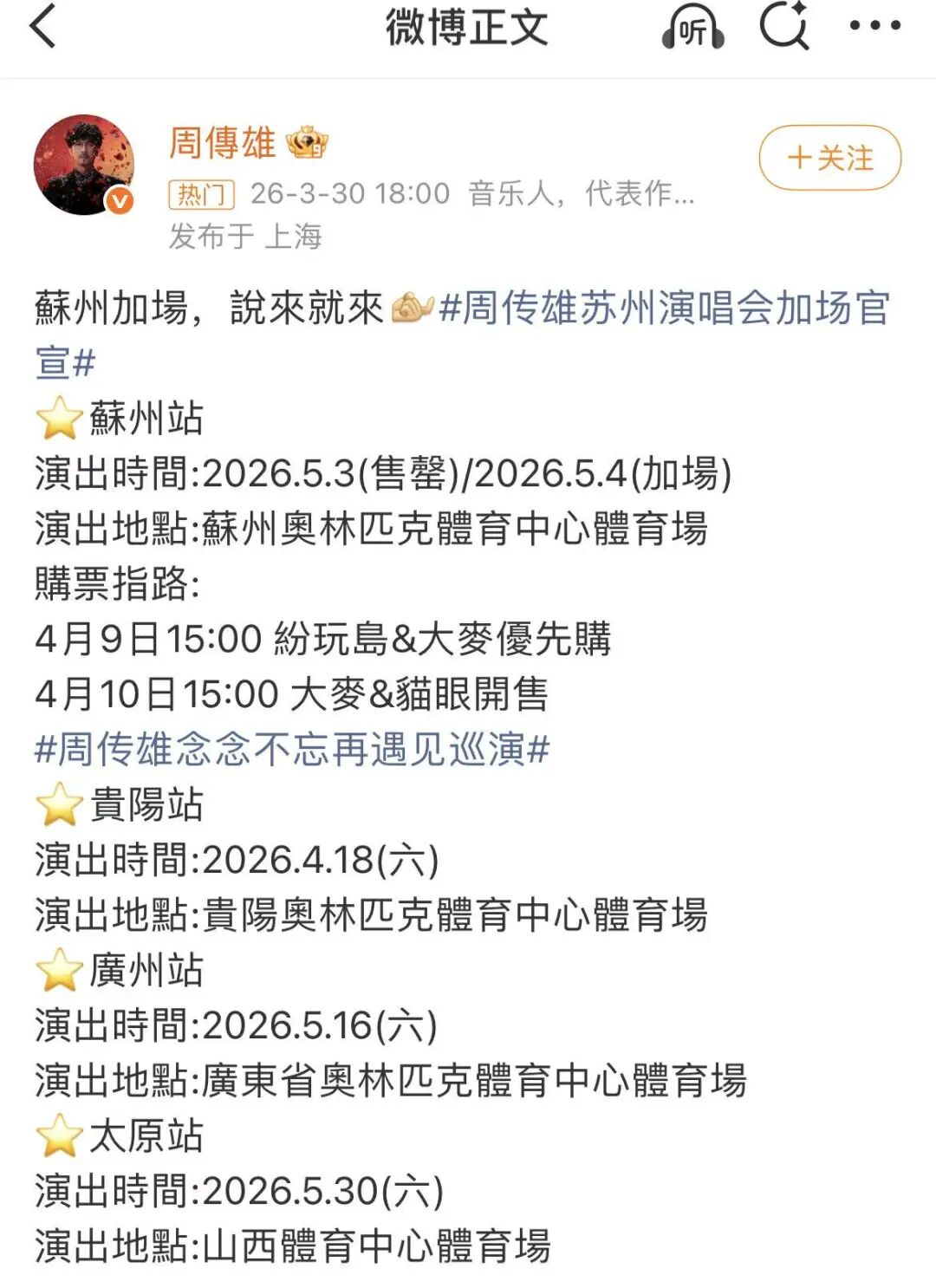Open hashtag #周传雄念念不忘再遇见巡演#
This screenshot has width=936, height=1288.
coord(292,749)
